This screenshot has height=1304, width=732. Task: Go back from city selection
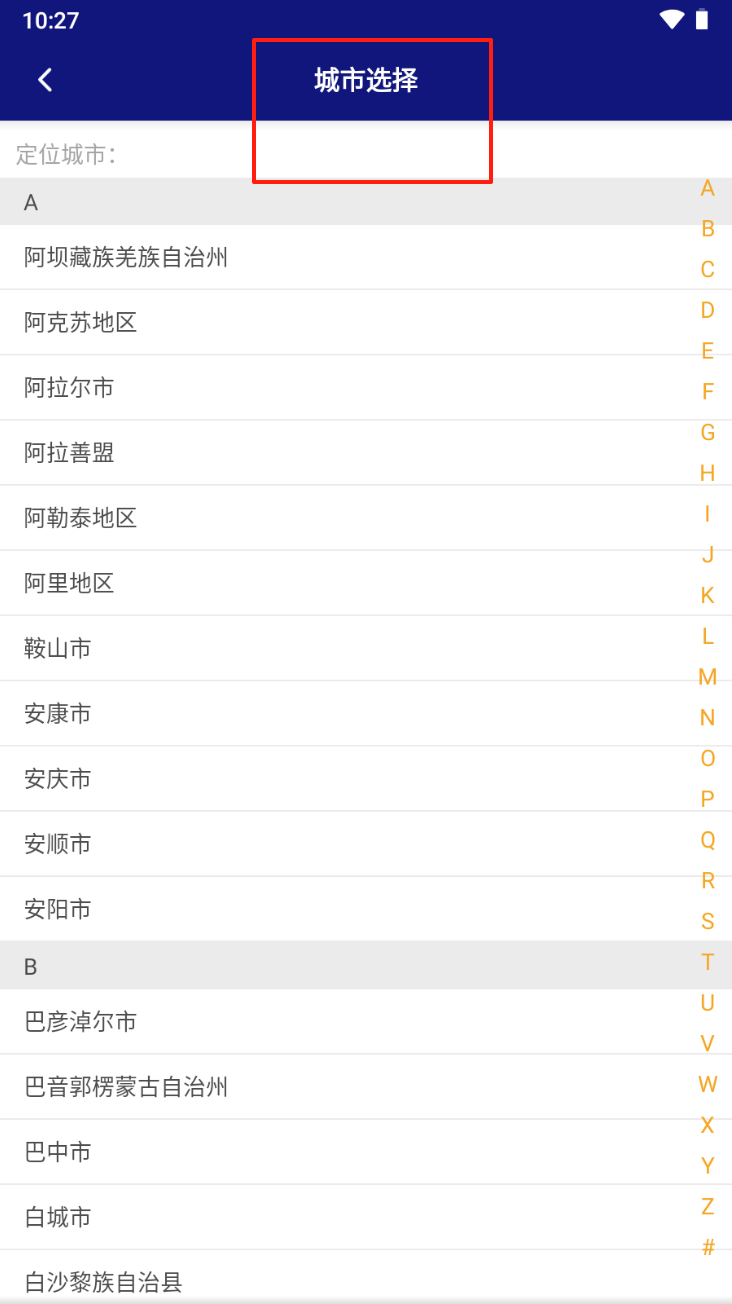click(x=45, y=80)
